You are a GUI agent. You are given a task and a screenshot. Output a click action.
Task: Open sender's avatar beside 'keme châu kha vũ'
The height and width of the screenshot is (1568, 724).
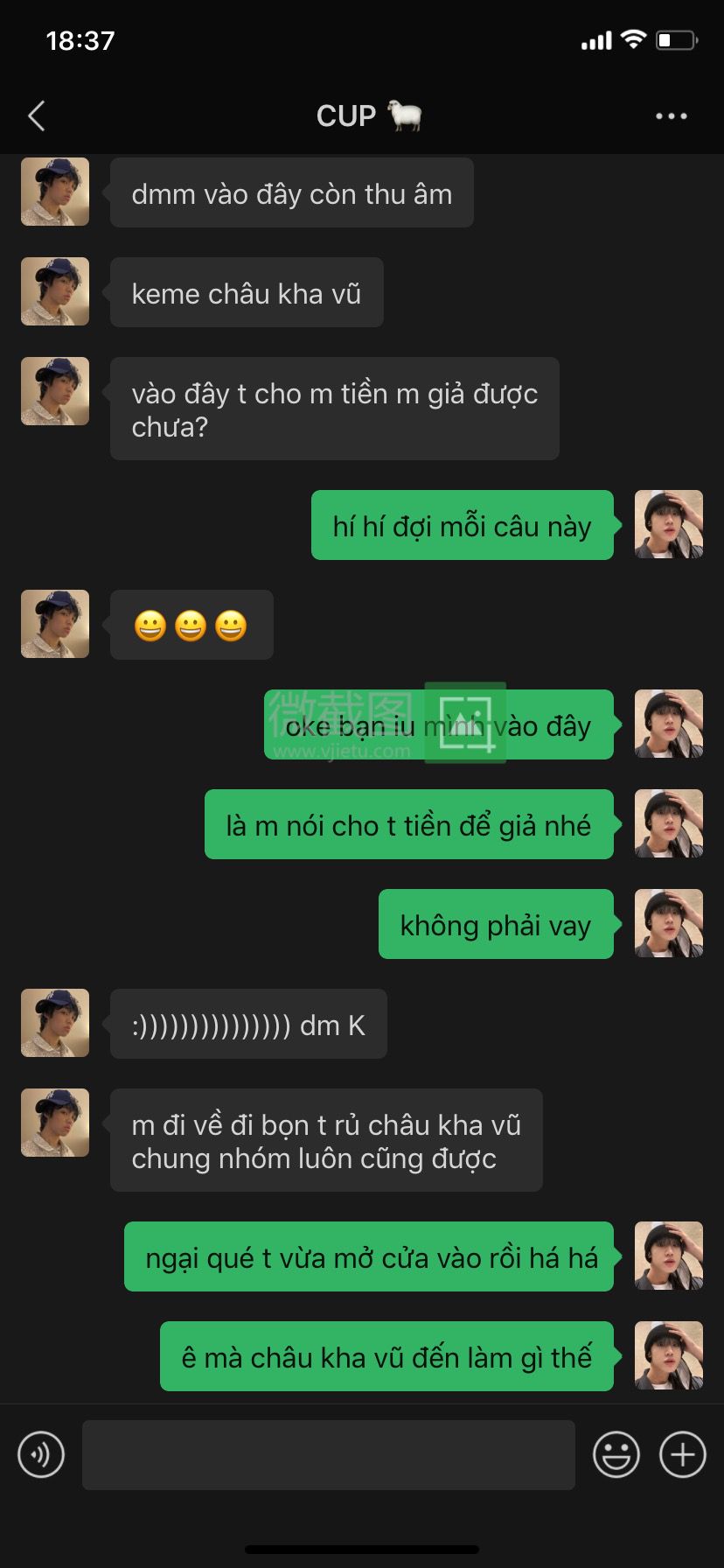pyautogui.click(x=55, y=291)
